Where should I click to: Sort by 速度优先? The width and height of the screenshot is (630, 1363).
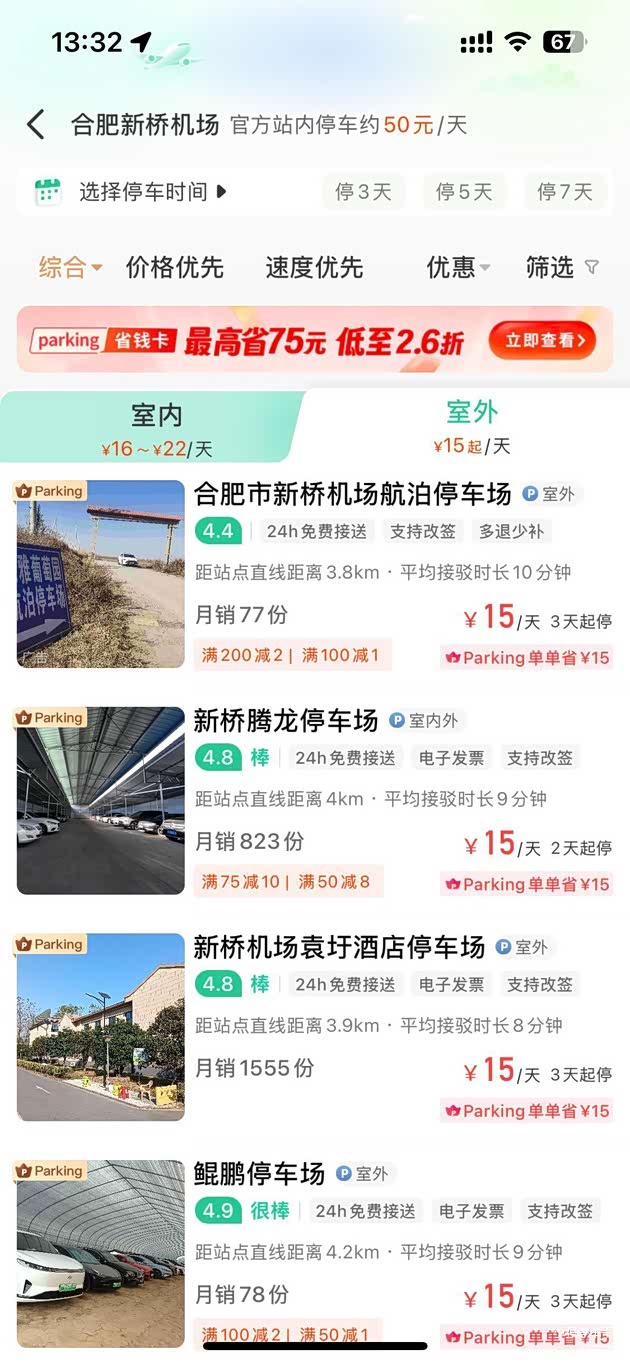314,267
